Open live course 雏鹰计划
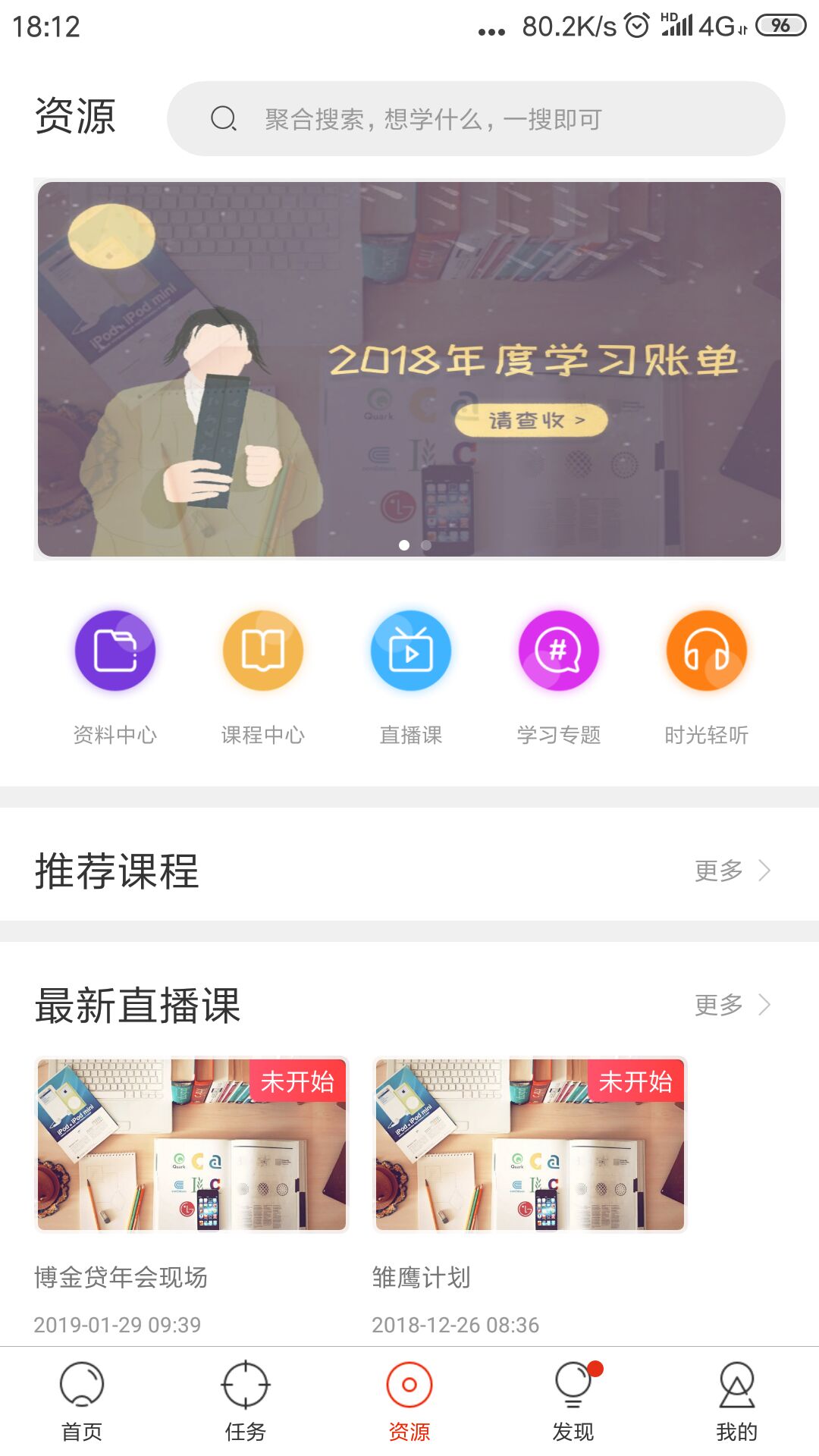 click(x=530, y=1145)
